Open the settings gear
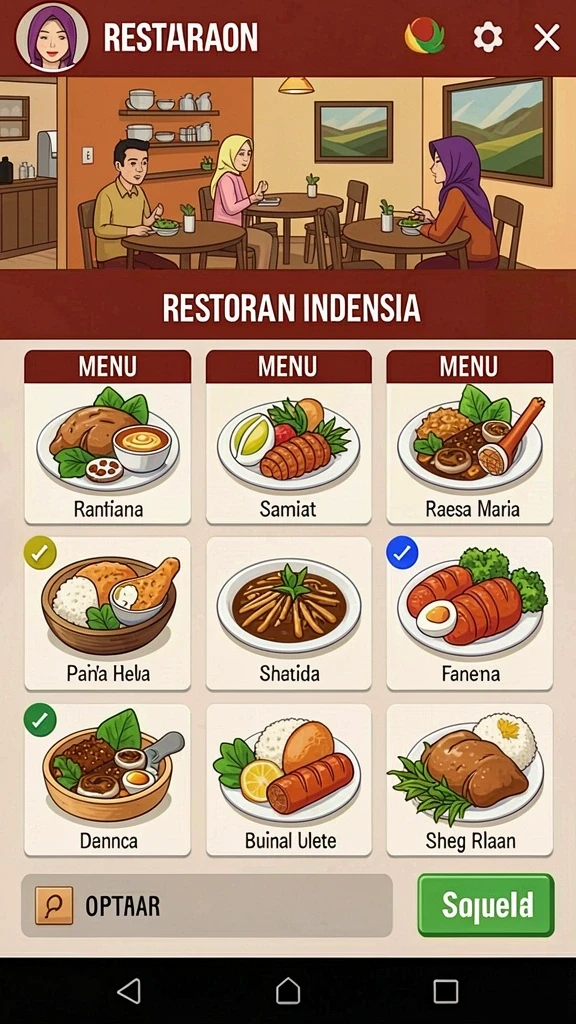576x1024 pixels. (488, 37)
